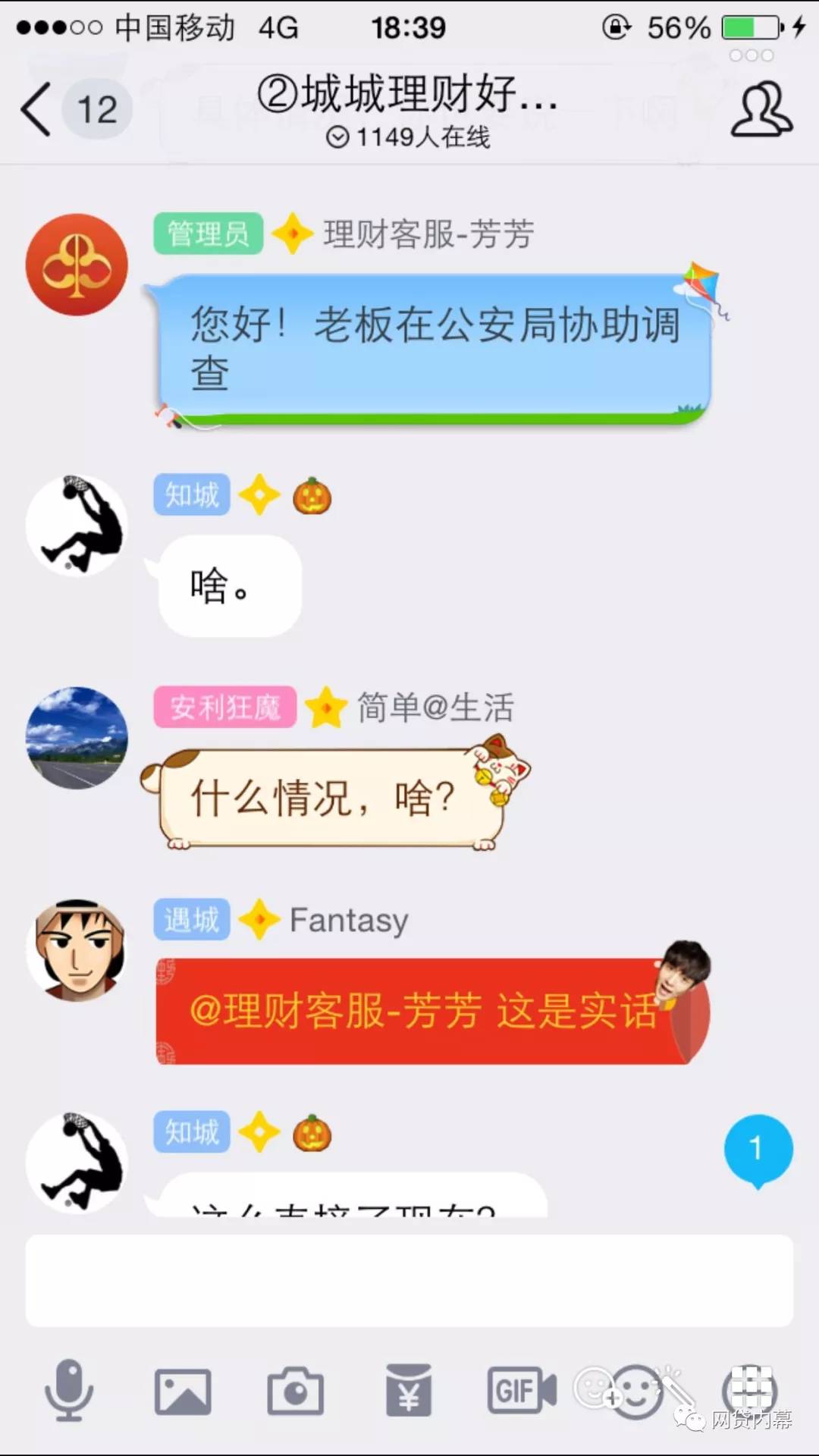
Task: Open the more tools grid icon
Action: [751, 1390]
